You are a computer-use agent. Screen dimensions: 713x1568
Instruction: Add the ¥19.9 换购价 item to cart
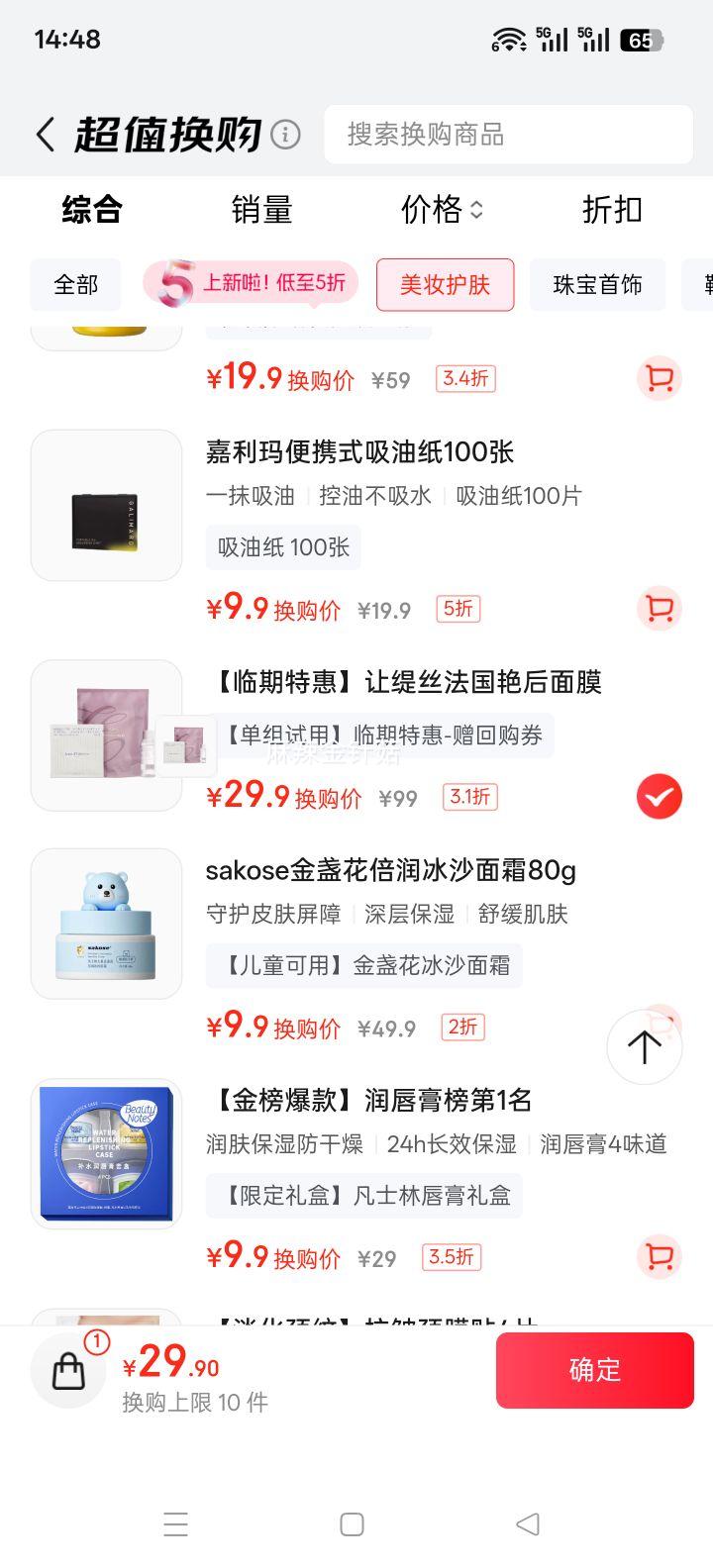click(659, 378)
